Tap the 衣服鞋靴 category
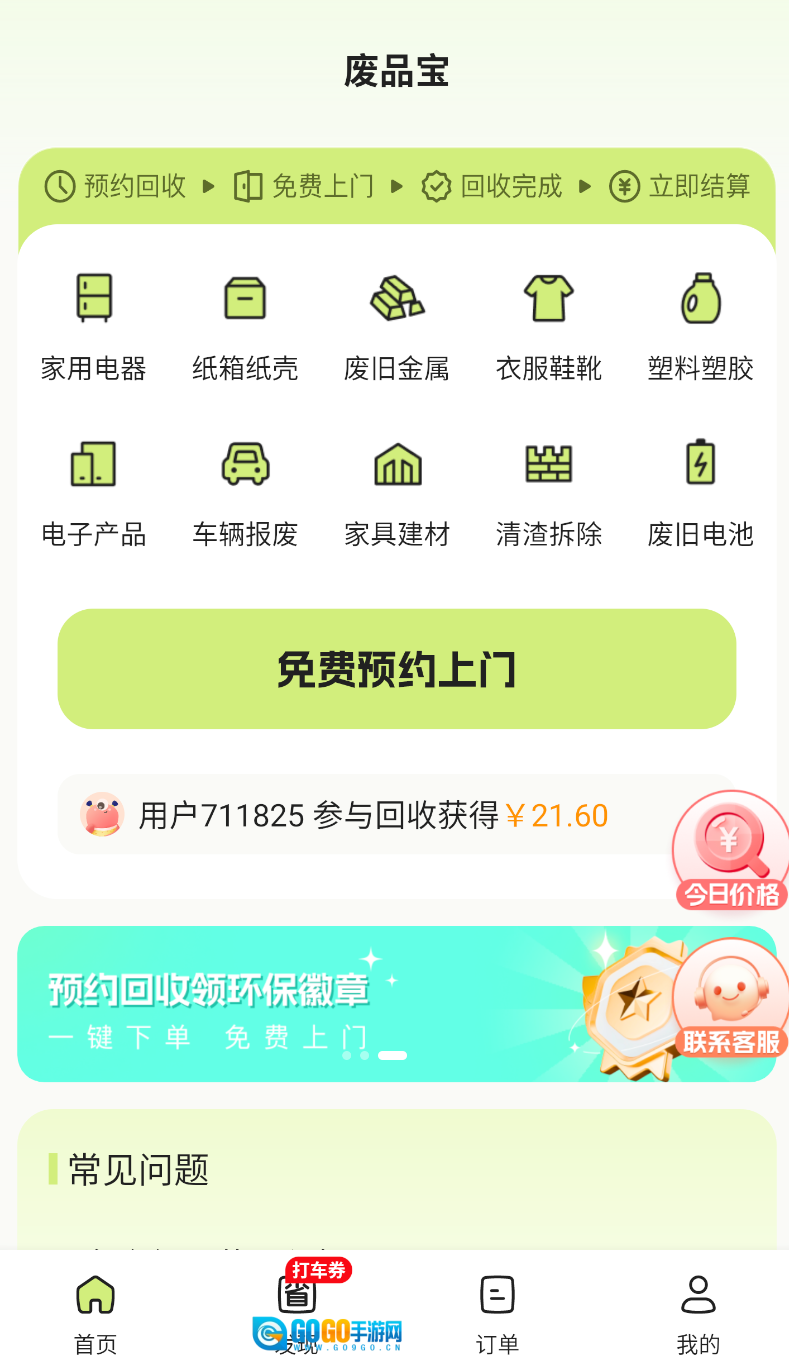Image resolution: width=789 pixels, height=1361 pixels. (548, 324)
